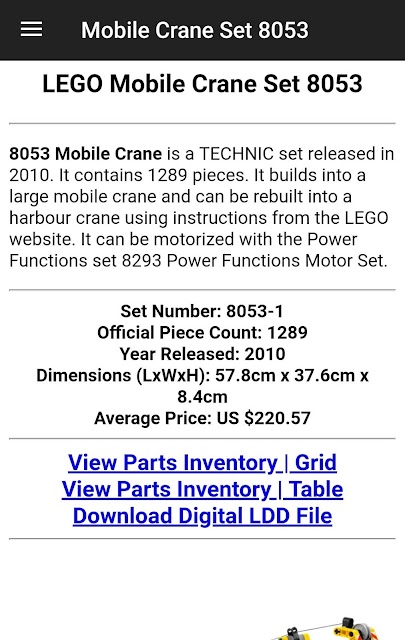Open the hamburger navigation menu
The height and width of the screenshot is (640, 405).
point(31,29)
